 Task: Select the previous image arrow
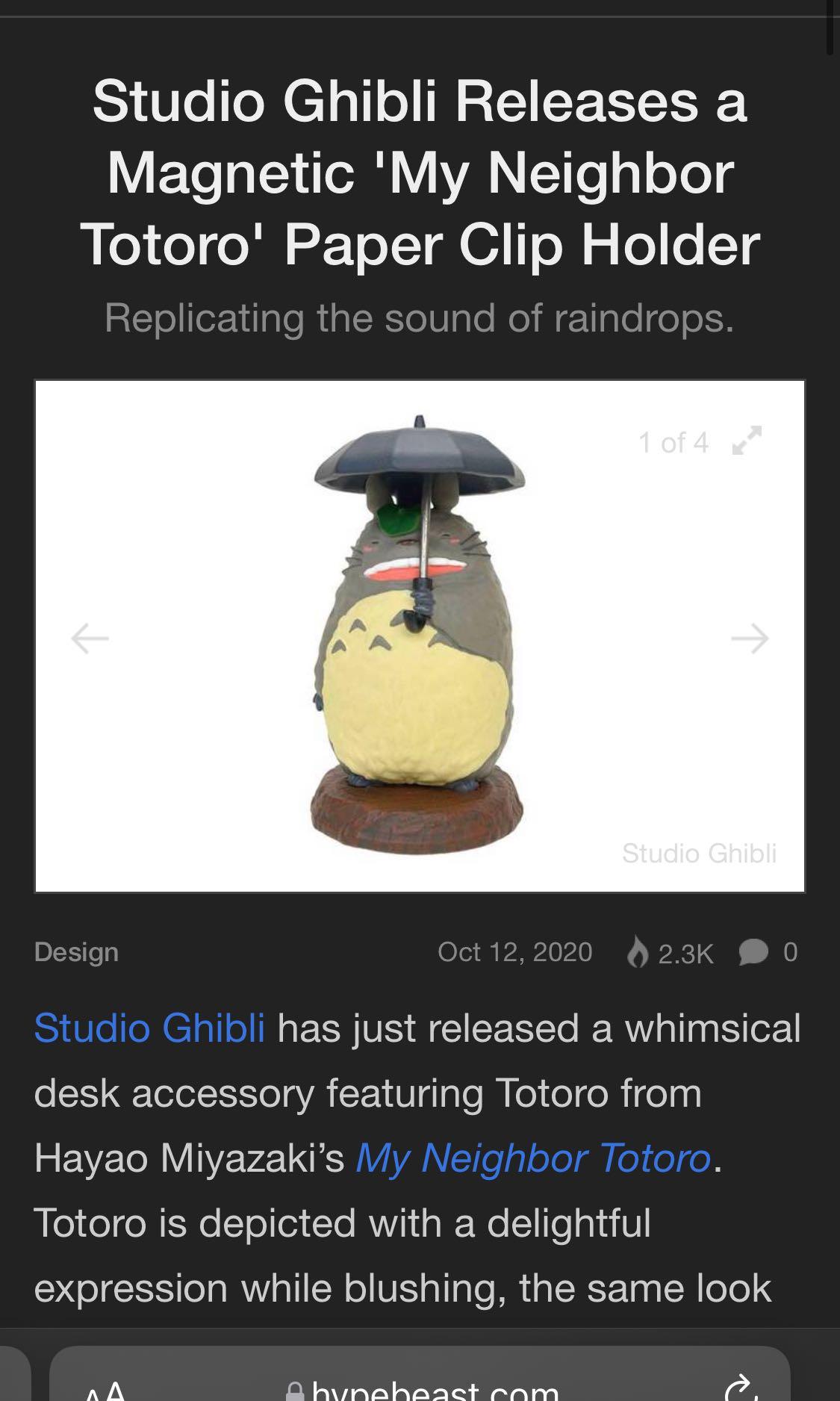pyautogui.click(x=89, y=639)
